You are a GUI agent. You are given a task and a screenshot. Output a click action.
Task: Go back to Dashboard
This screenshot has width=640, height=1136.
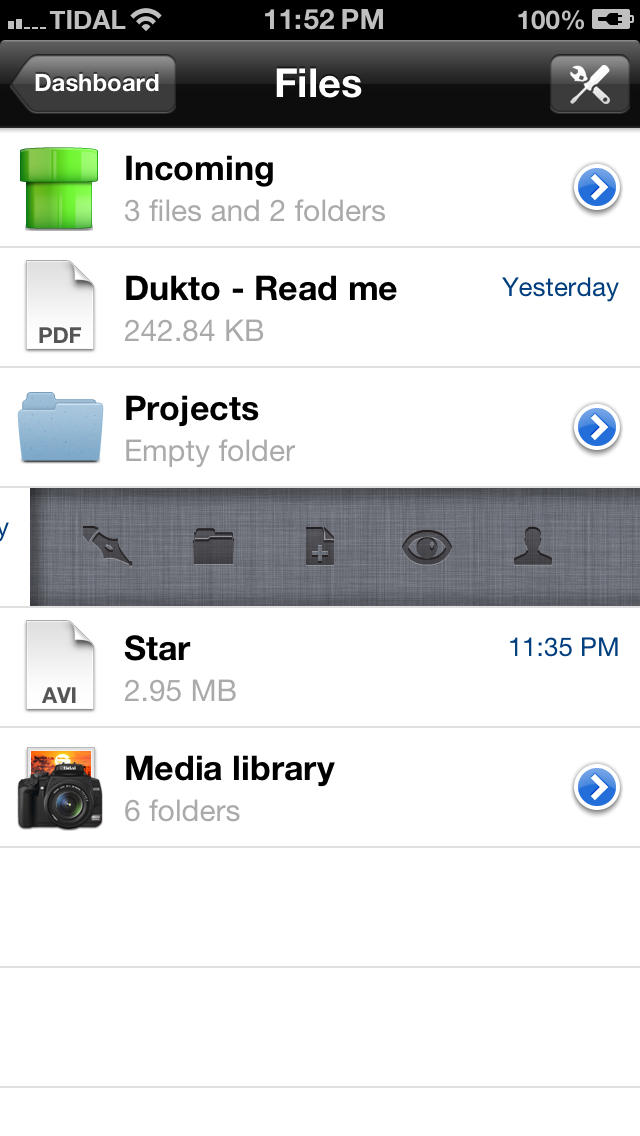click(93, 83)
